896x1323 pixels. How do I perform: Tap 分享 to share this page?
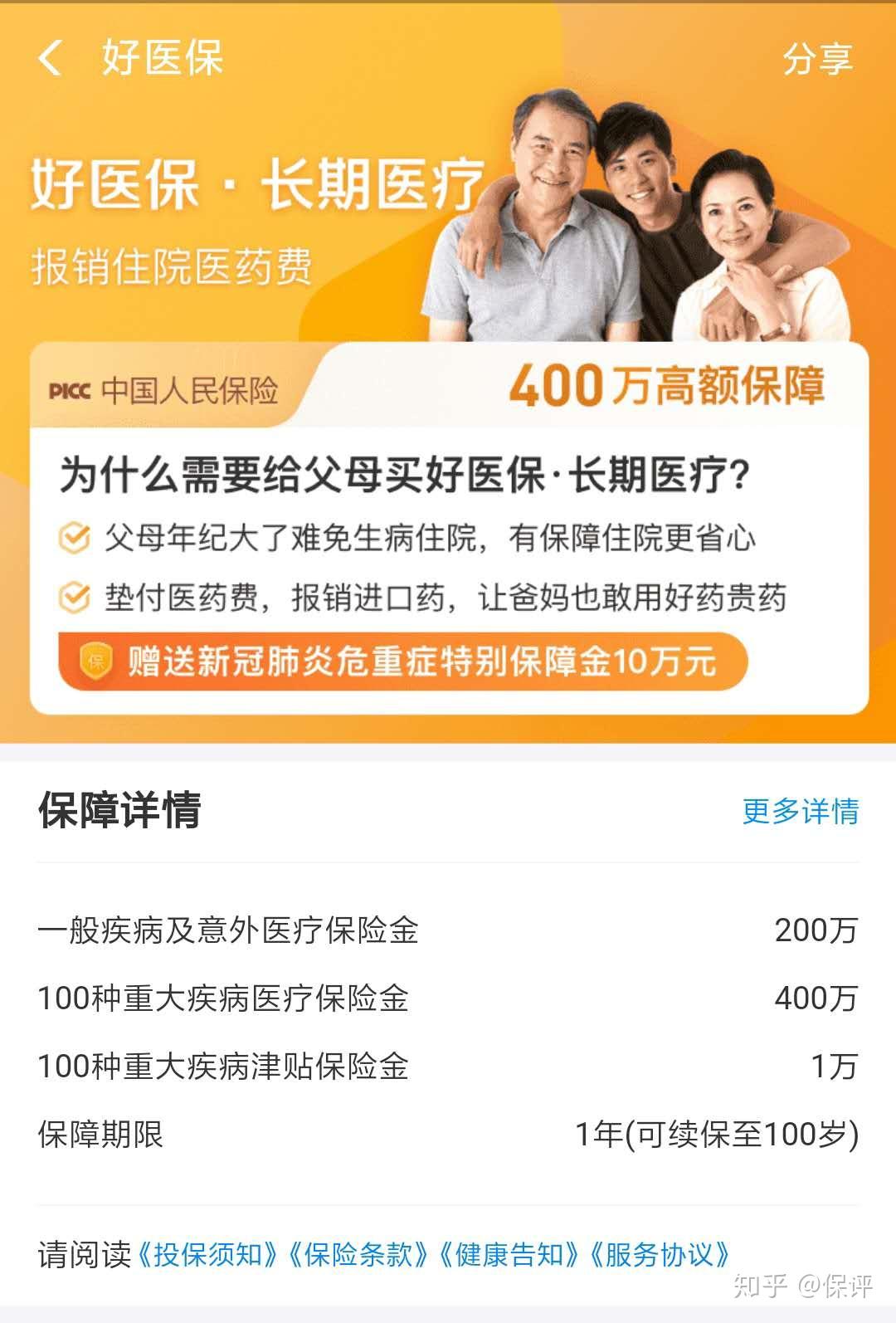[817, 58]
